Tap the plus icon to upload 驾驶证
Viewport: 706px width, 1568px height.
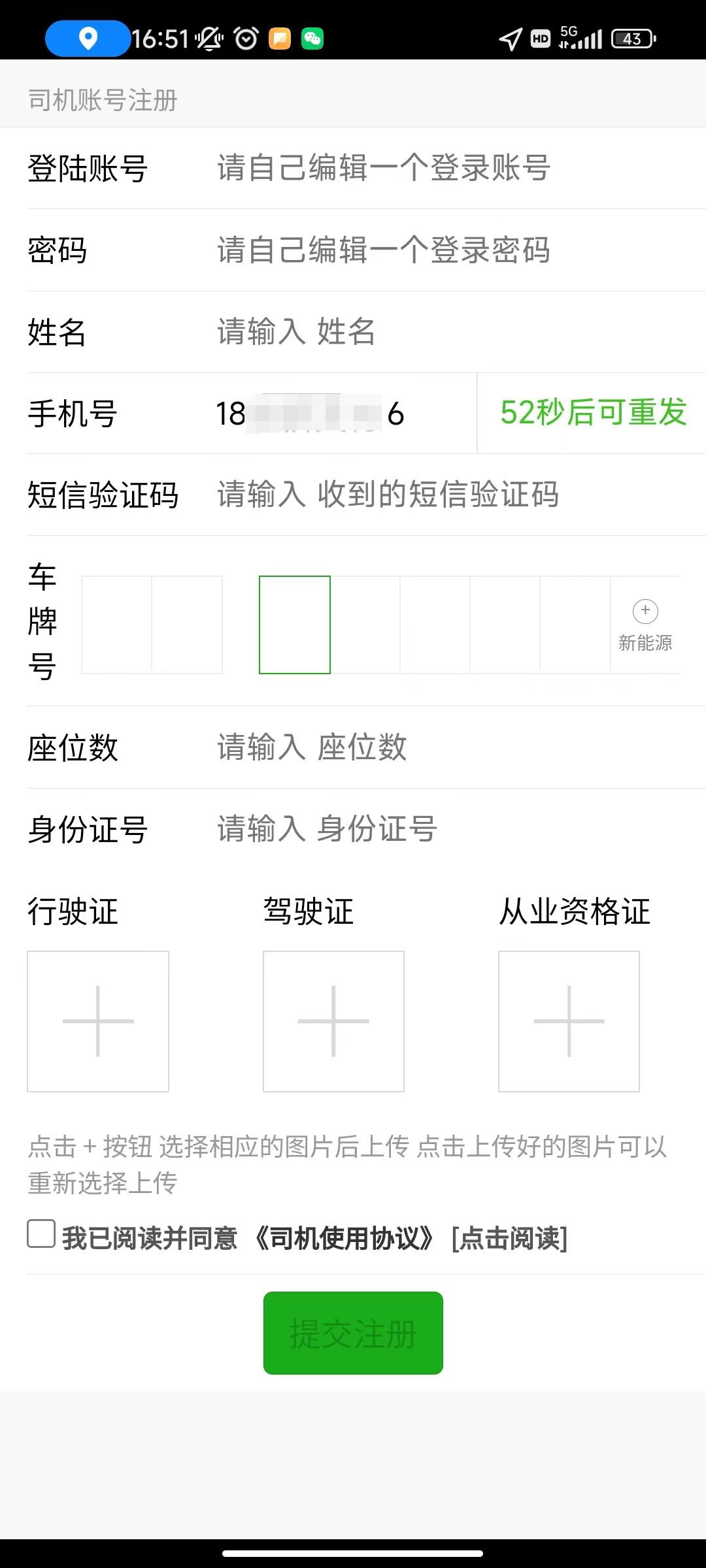click(333, 1021)
